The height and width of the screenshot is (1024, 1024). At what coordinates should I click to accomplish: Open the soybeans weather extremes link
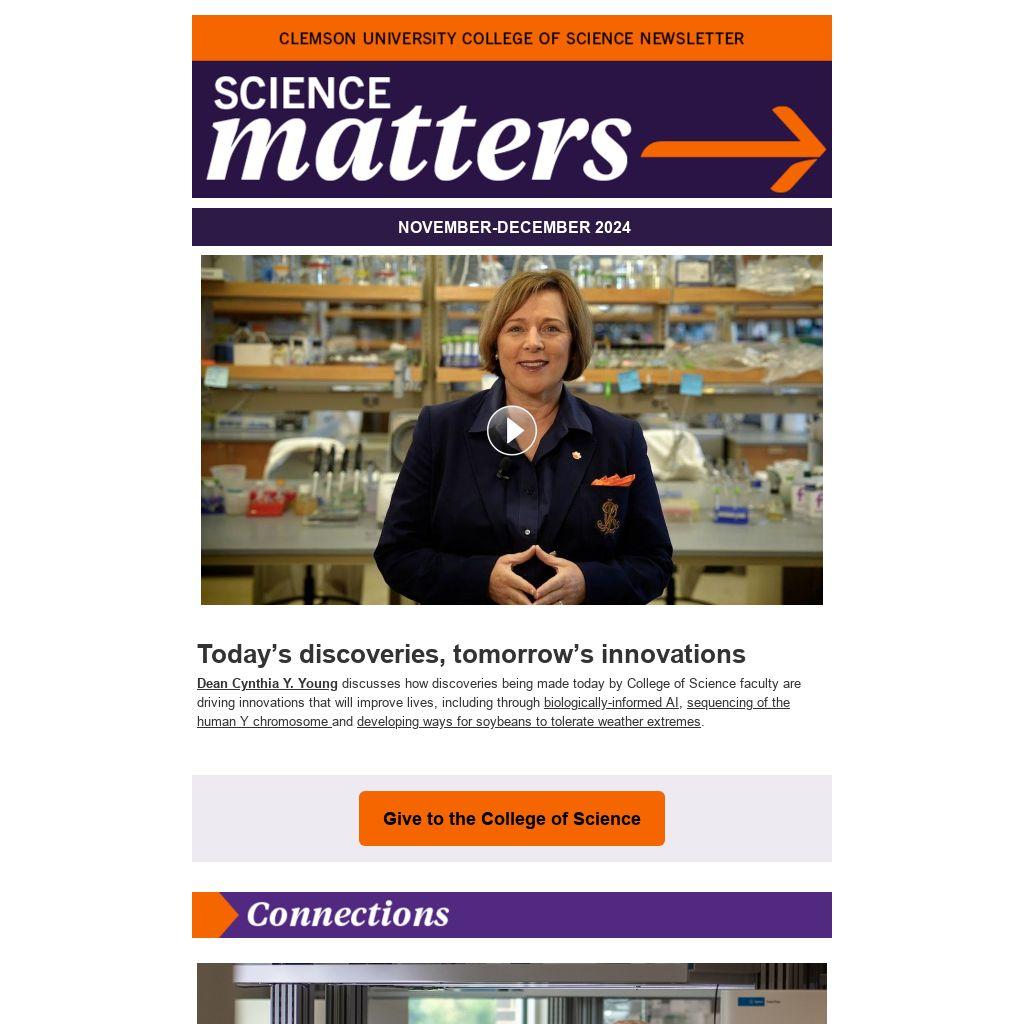coord(528,721)
